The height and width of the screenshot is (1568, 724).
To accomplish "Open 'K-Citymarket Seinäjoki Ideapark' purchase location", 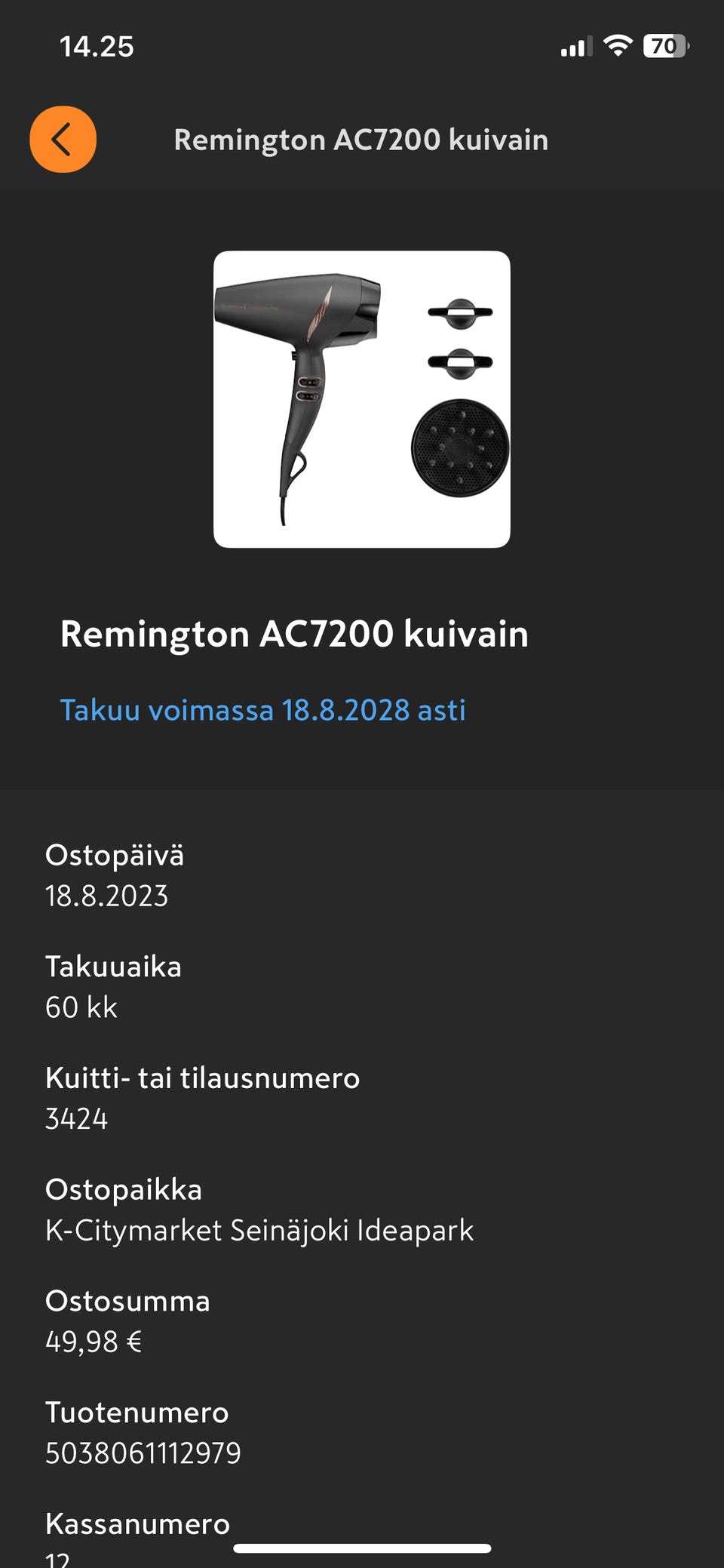I will coord(259,1230).
